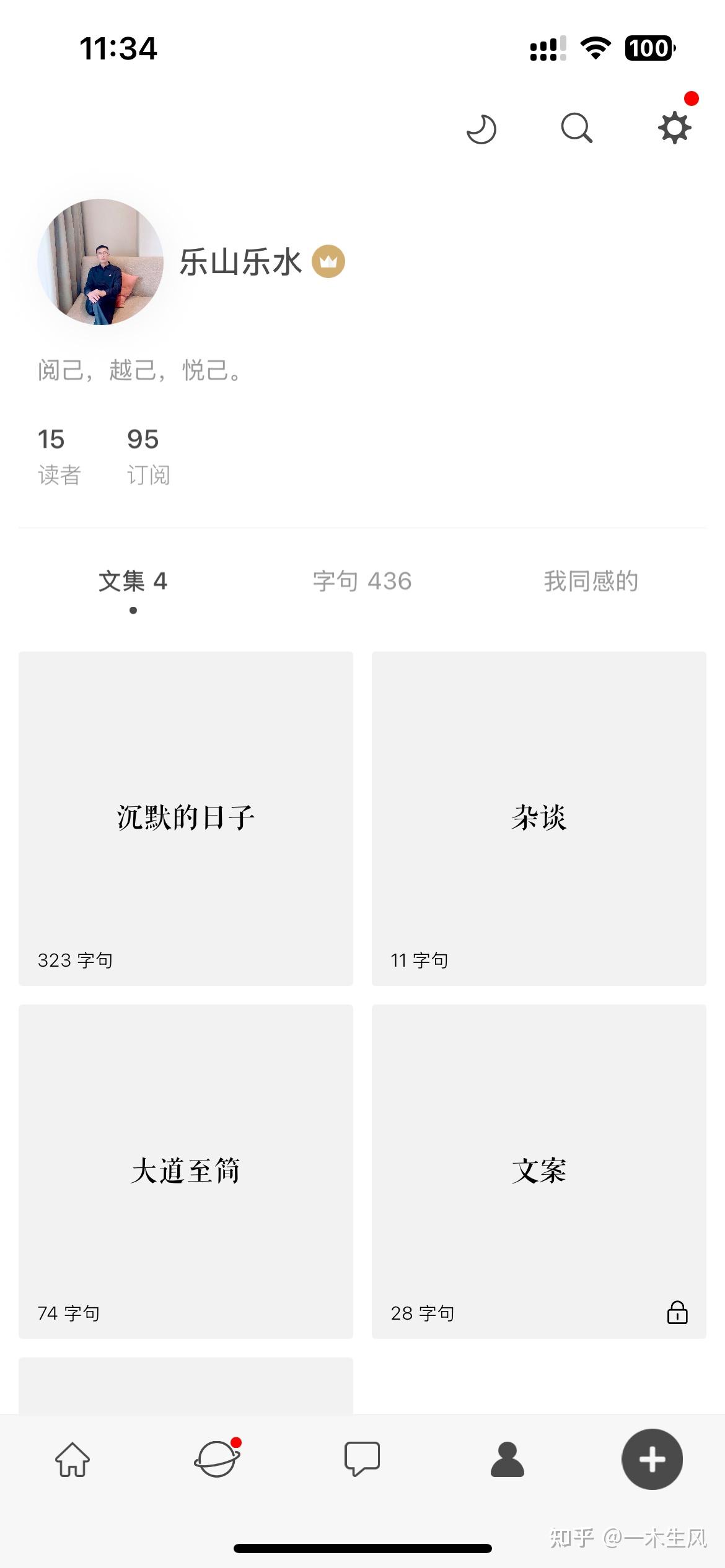
Task: Open the messages chat bubble tab
Action: (362, 1460)
